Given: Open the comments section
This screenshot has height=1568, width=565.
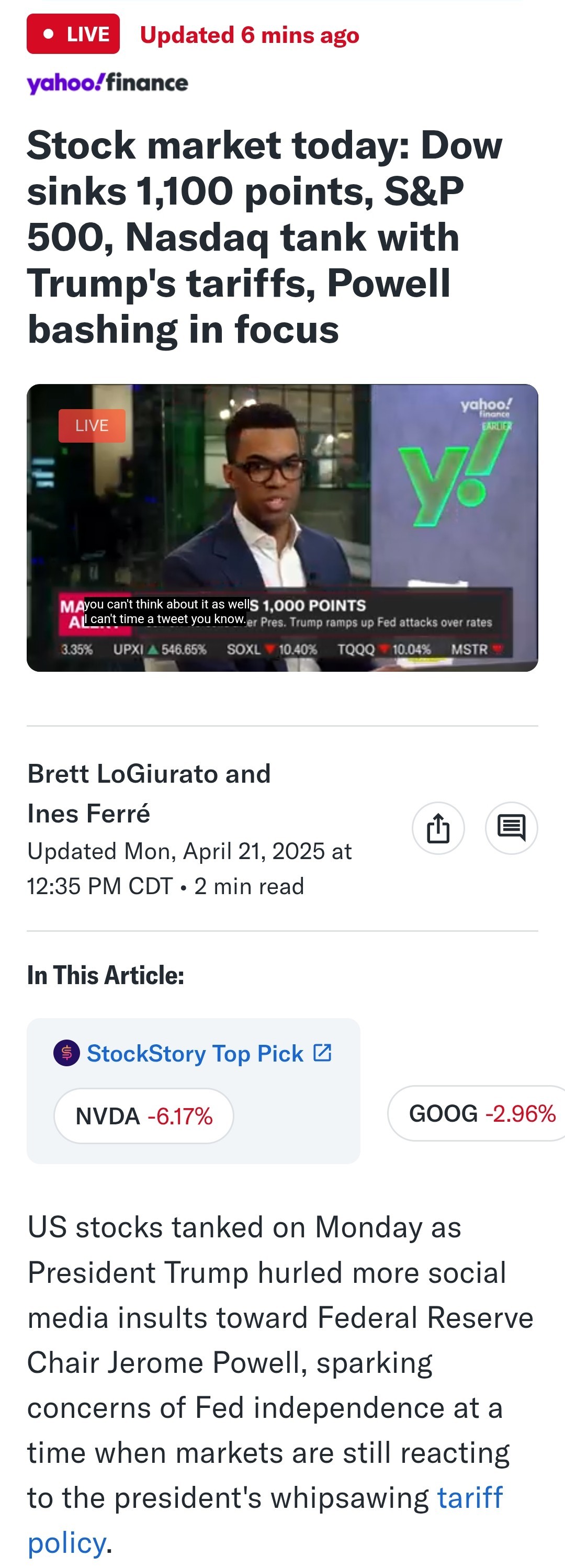Looking at the screenshot, I should tap(511, 828).
